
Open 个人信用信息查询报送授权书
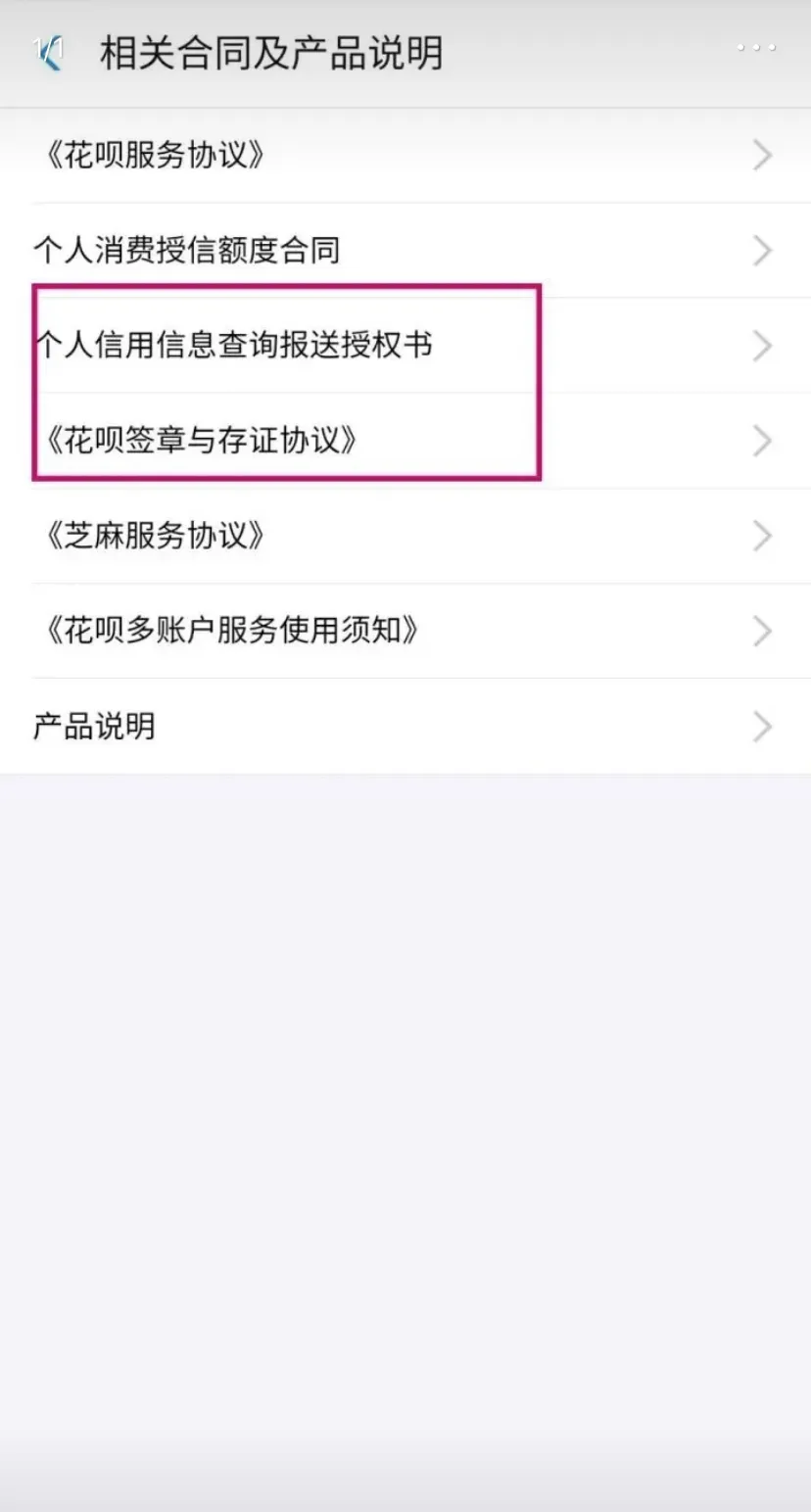[233, 346]
